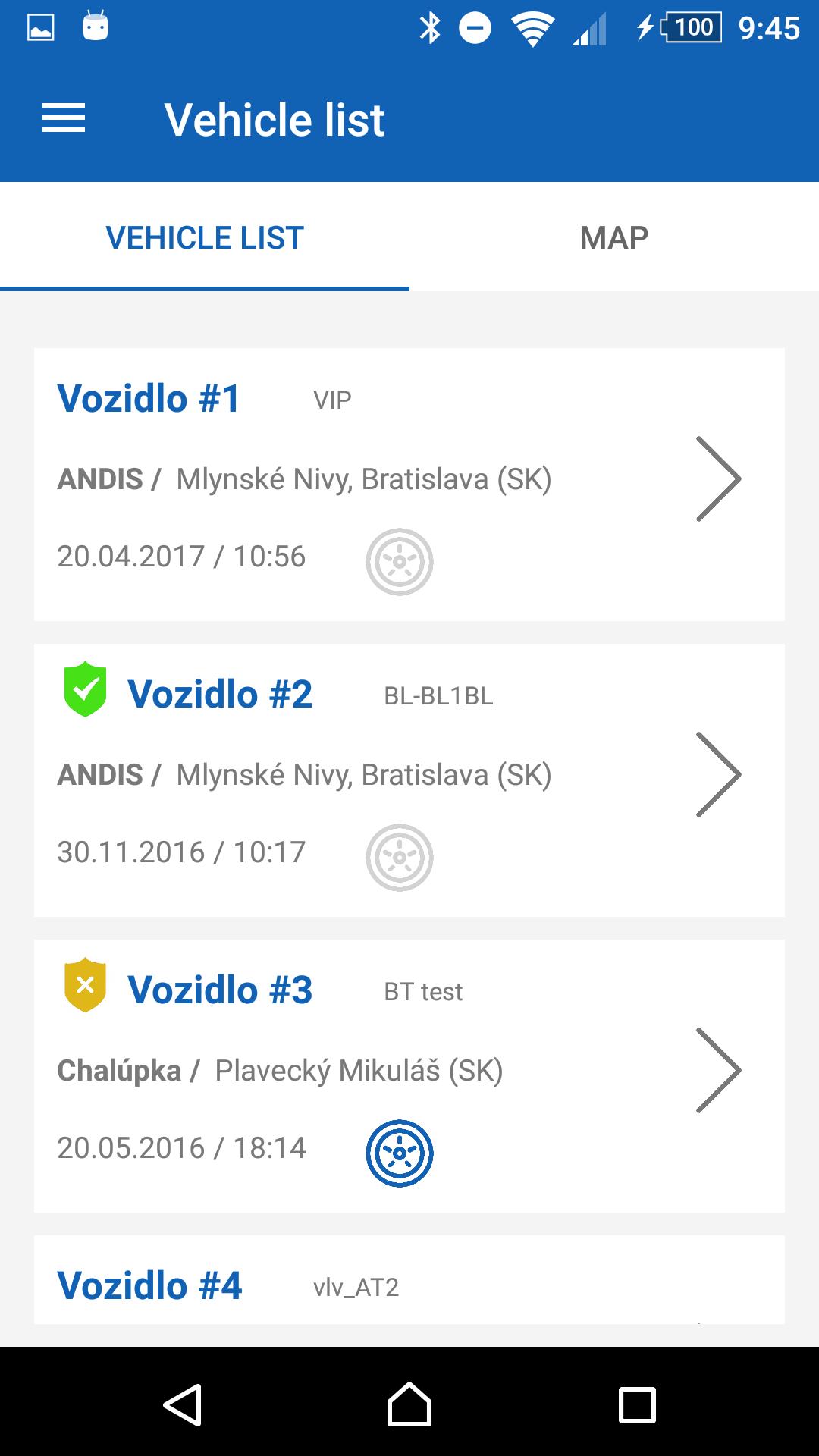Select the blue wheel icon for Vozidlo #3

(x=400, y=1151)
